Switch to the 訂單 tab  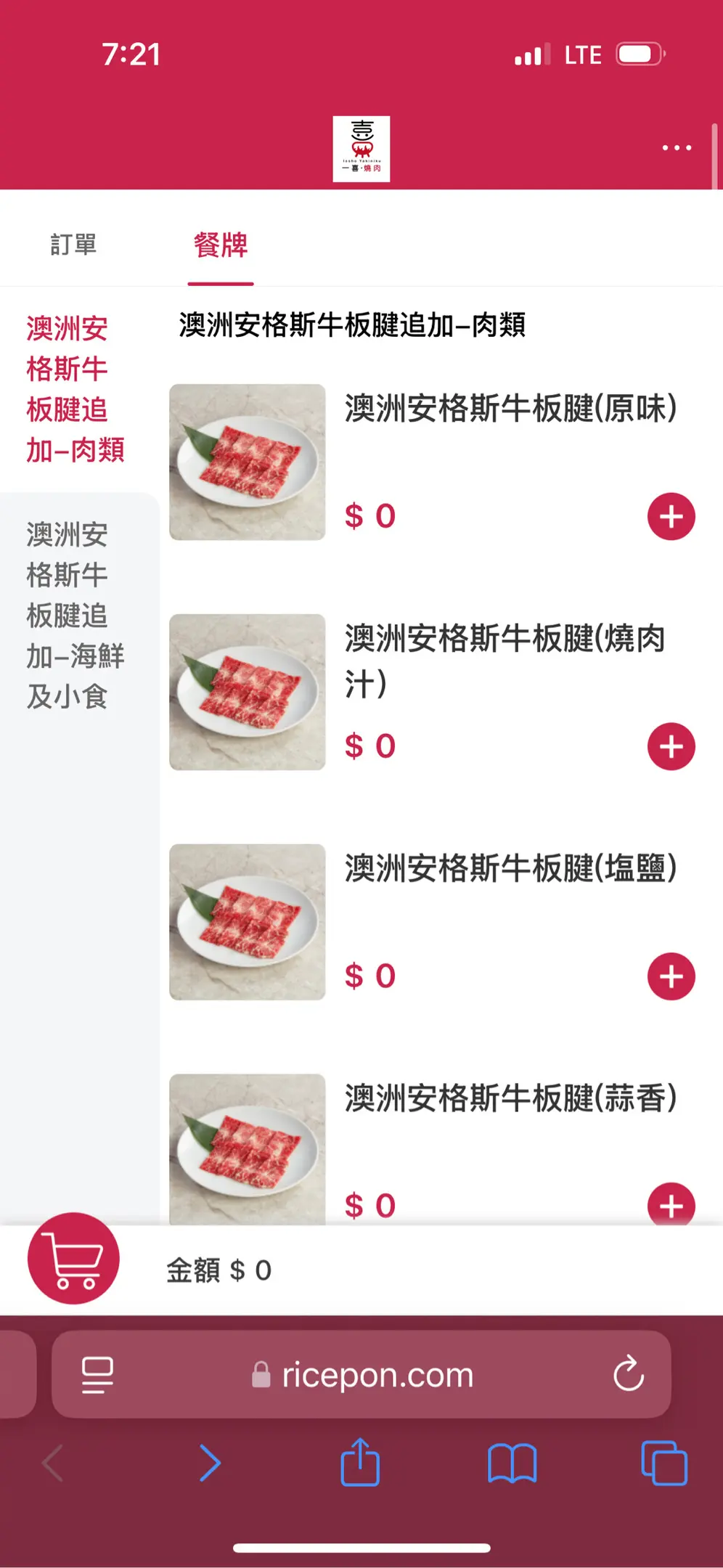coord(73,245)
